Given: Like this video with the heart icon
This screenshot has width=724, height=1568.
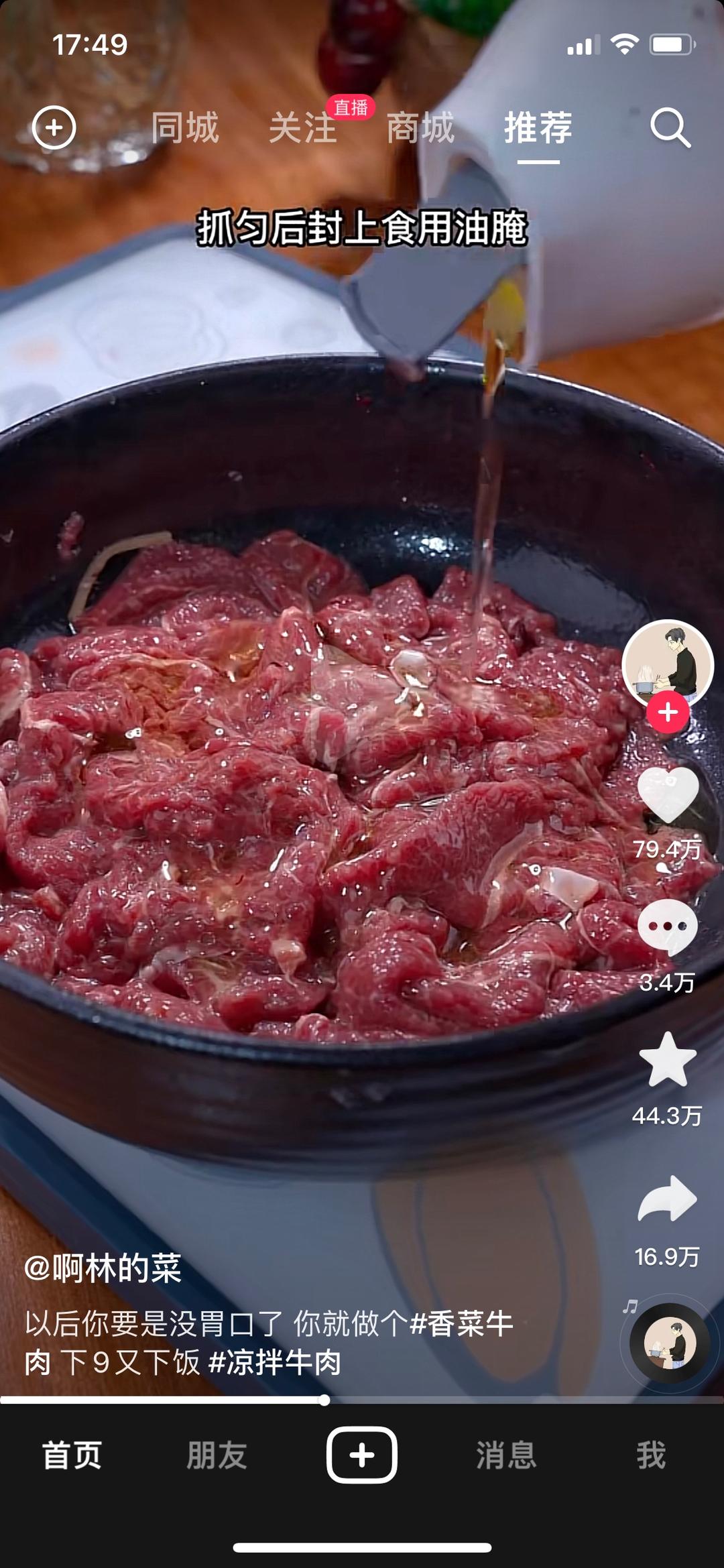Looking at the screenshot, I should click(668, 794).
